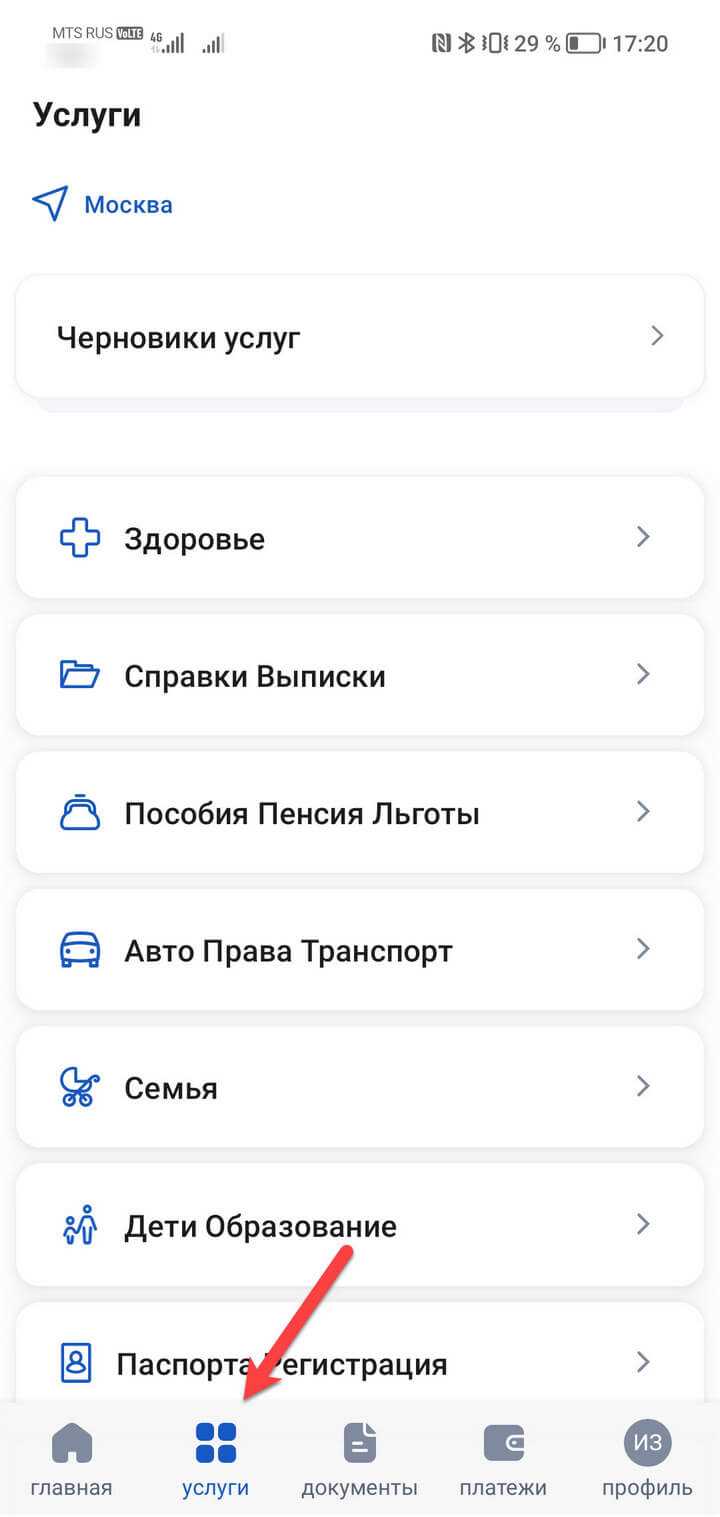Switch to the платежи tab

[x=503, y=1460]
